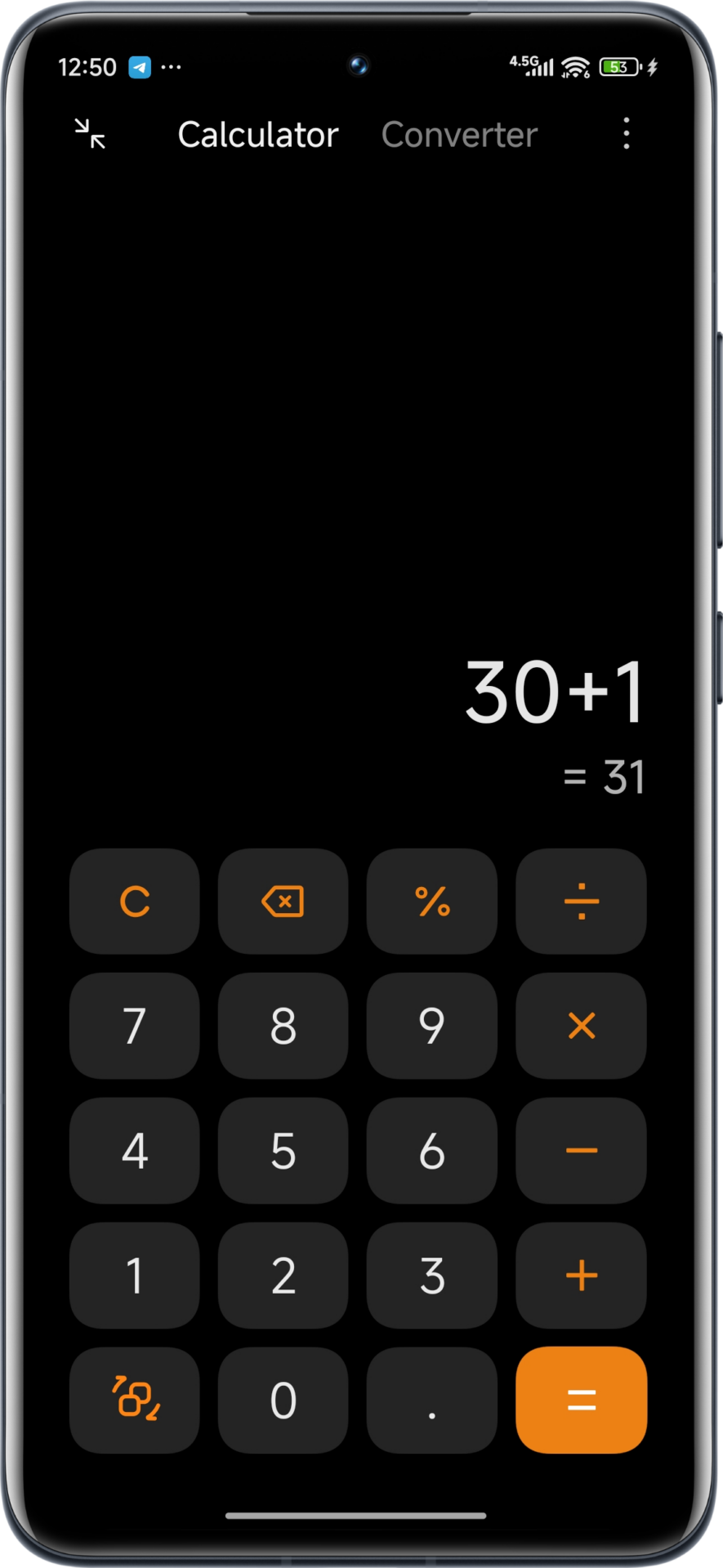This screenshot has width=723, height=1568.
Task: Tap the number 2 key
Action: [x=283, y=1276]
